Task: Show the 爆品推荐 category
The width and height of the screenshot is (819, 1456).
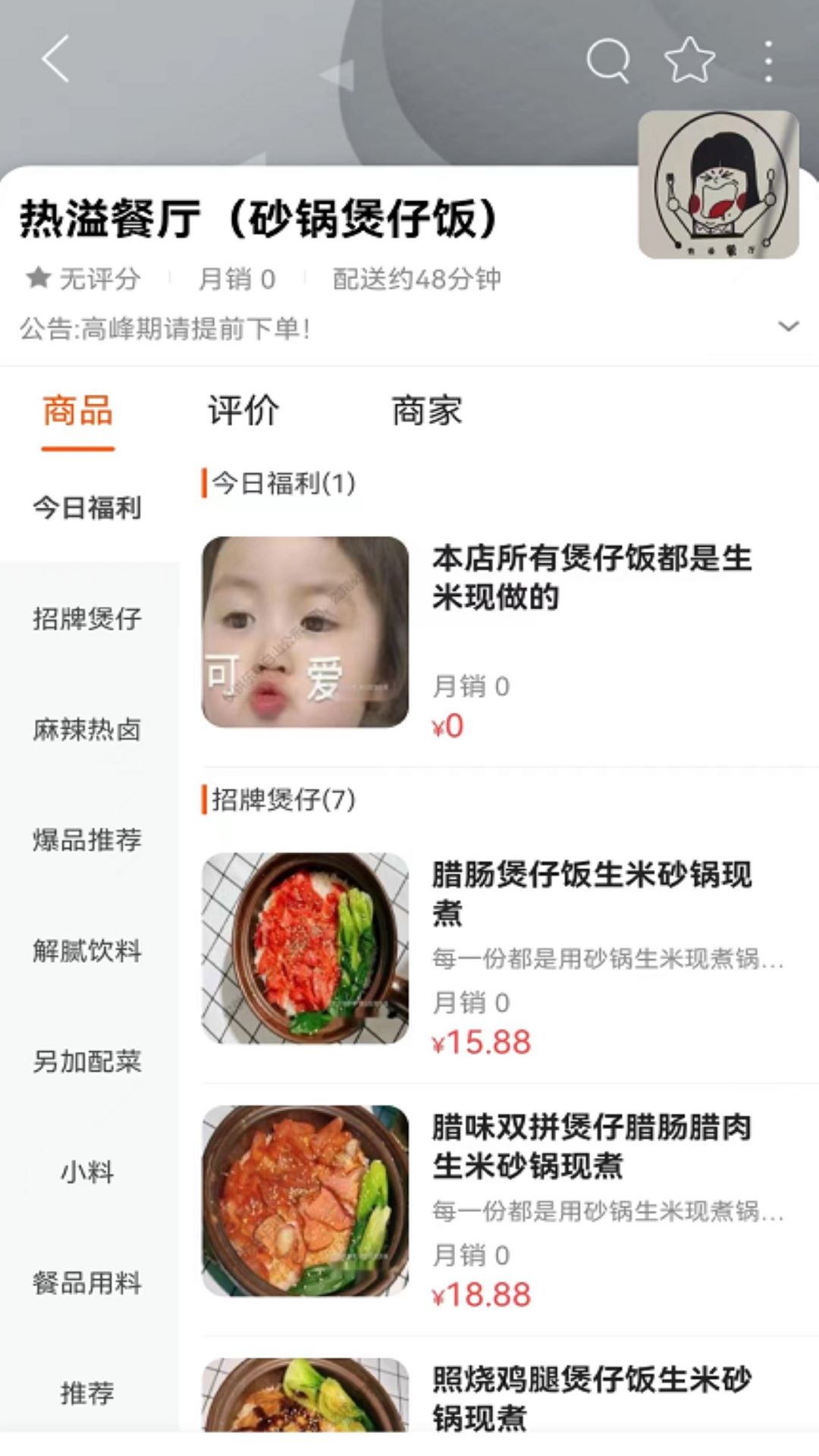Action: tap(87, 840)
